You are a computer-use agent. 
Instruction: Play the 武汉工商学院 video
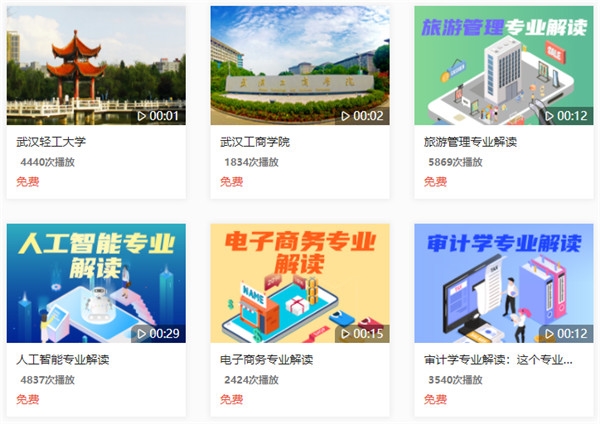pos(299,66)
